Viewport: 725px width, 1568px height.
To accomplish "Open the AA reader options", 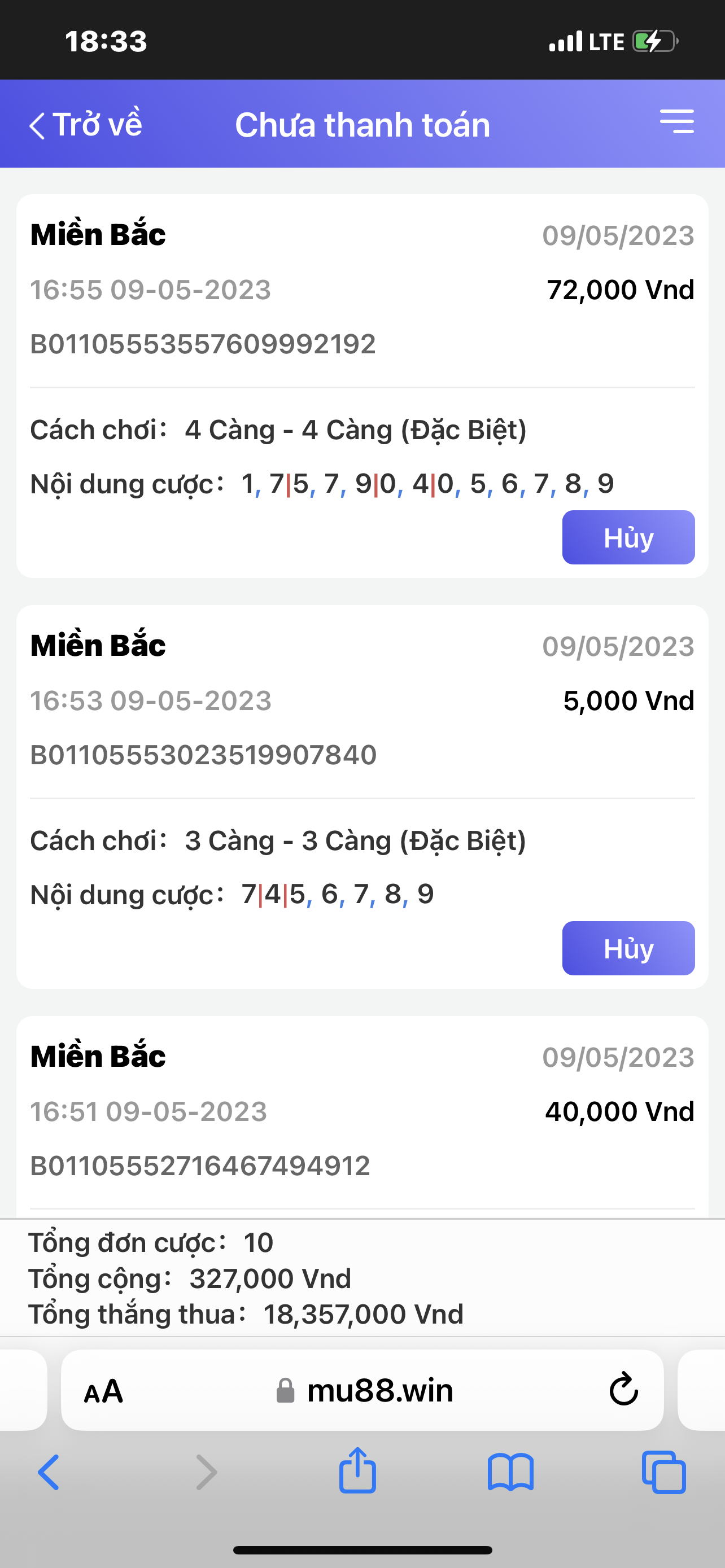I will click(x=103, y=1391).
